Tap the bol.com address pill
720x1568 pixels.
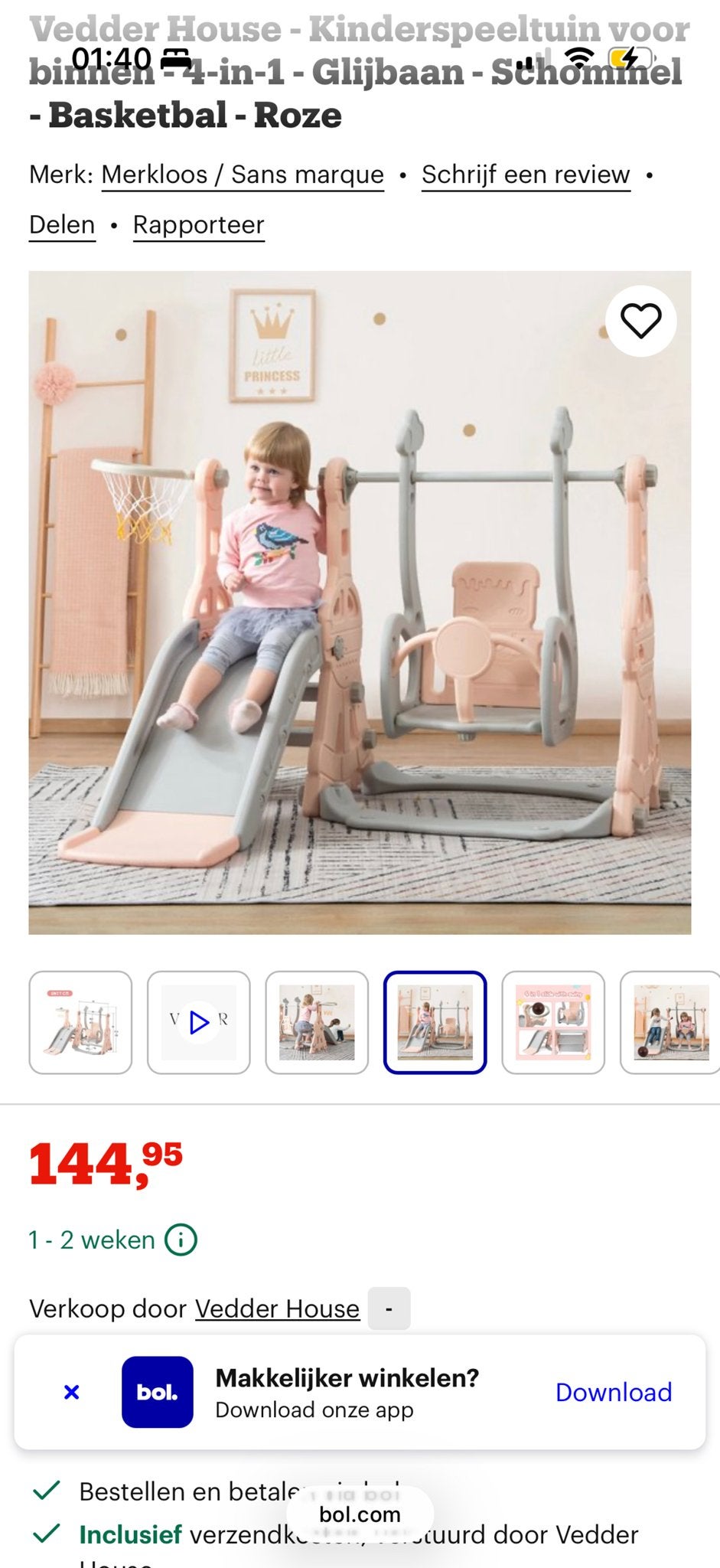coord(360,1514)
